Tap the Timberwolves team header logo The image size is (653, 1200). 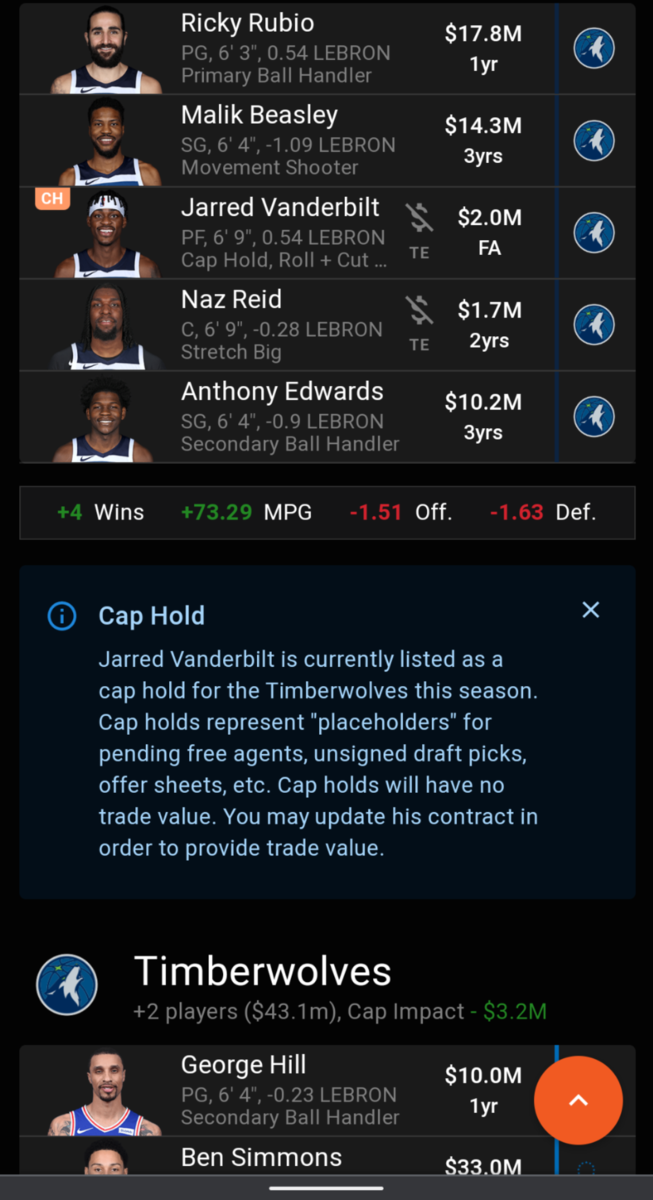click(67, 985)
